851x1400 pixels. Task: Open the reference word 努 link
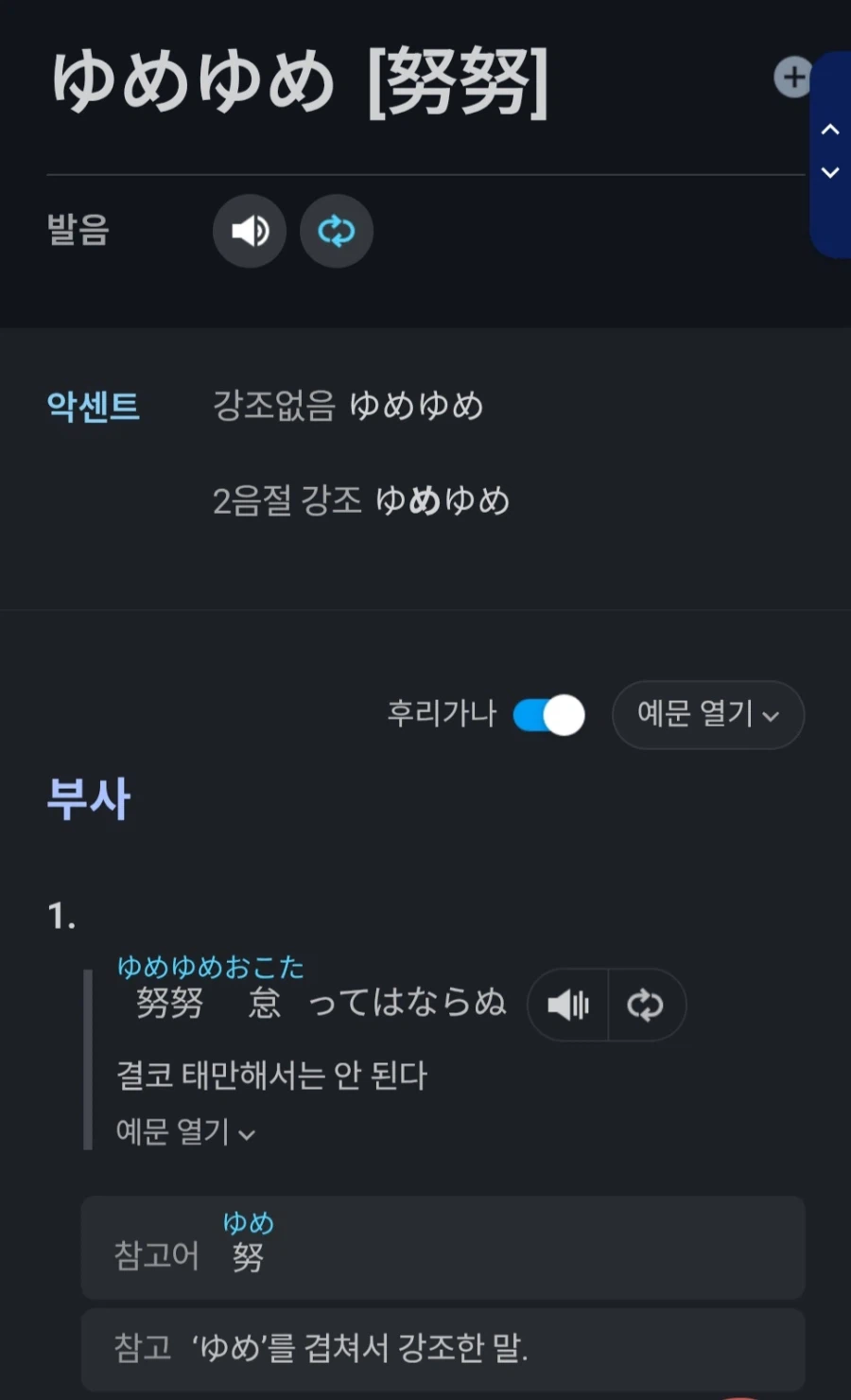(x=247, y=1257)
